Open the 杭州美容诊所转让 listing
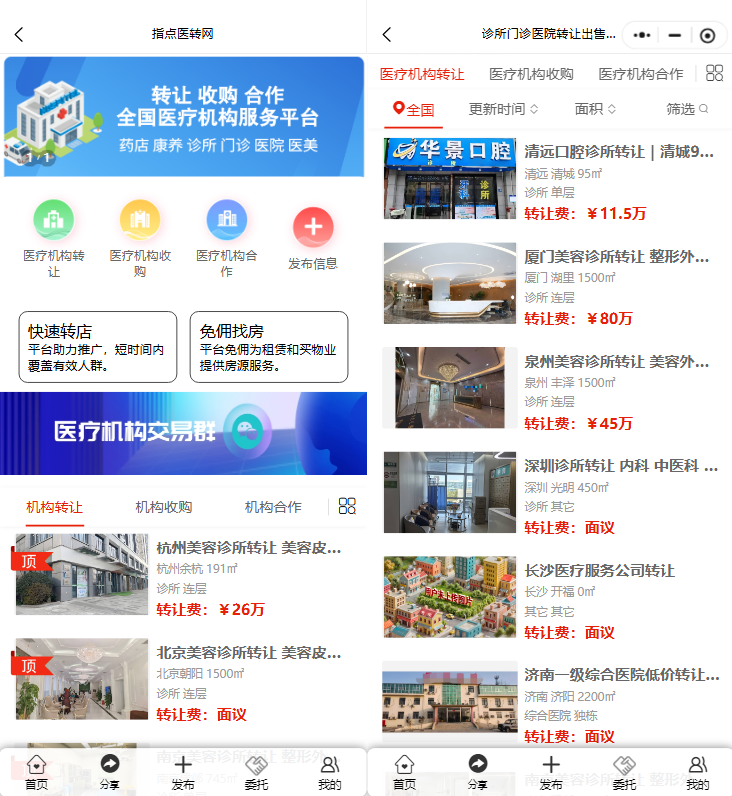Image resolution: width=732 pixels, height=796 pixels. (249, 548)
